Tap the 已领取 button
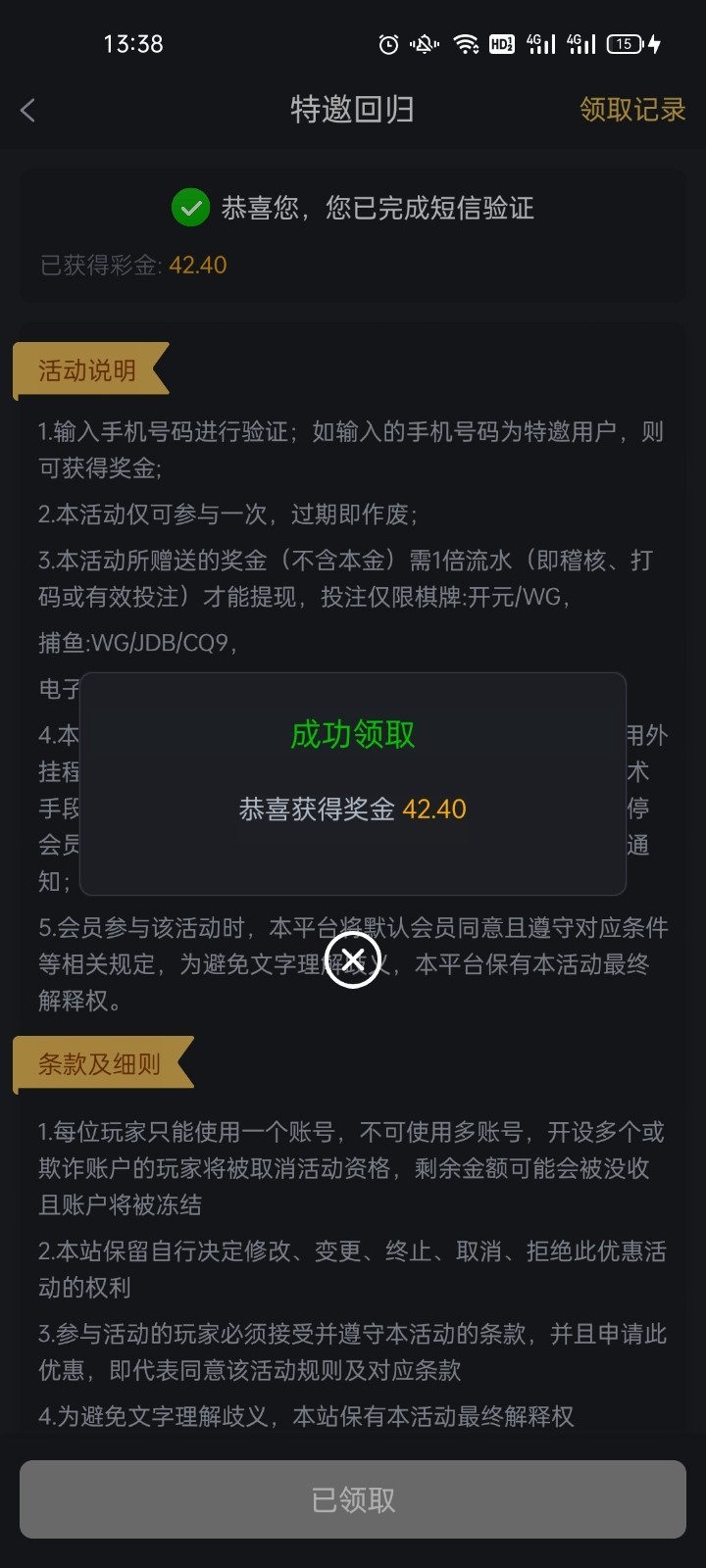Image resolution: width=706 pixels, height=1568 pixels. 353,1499
